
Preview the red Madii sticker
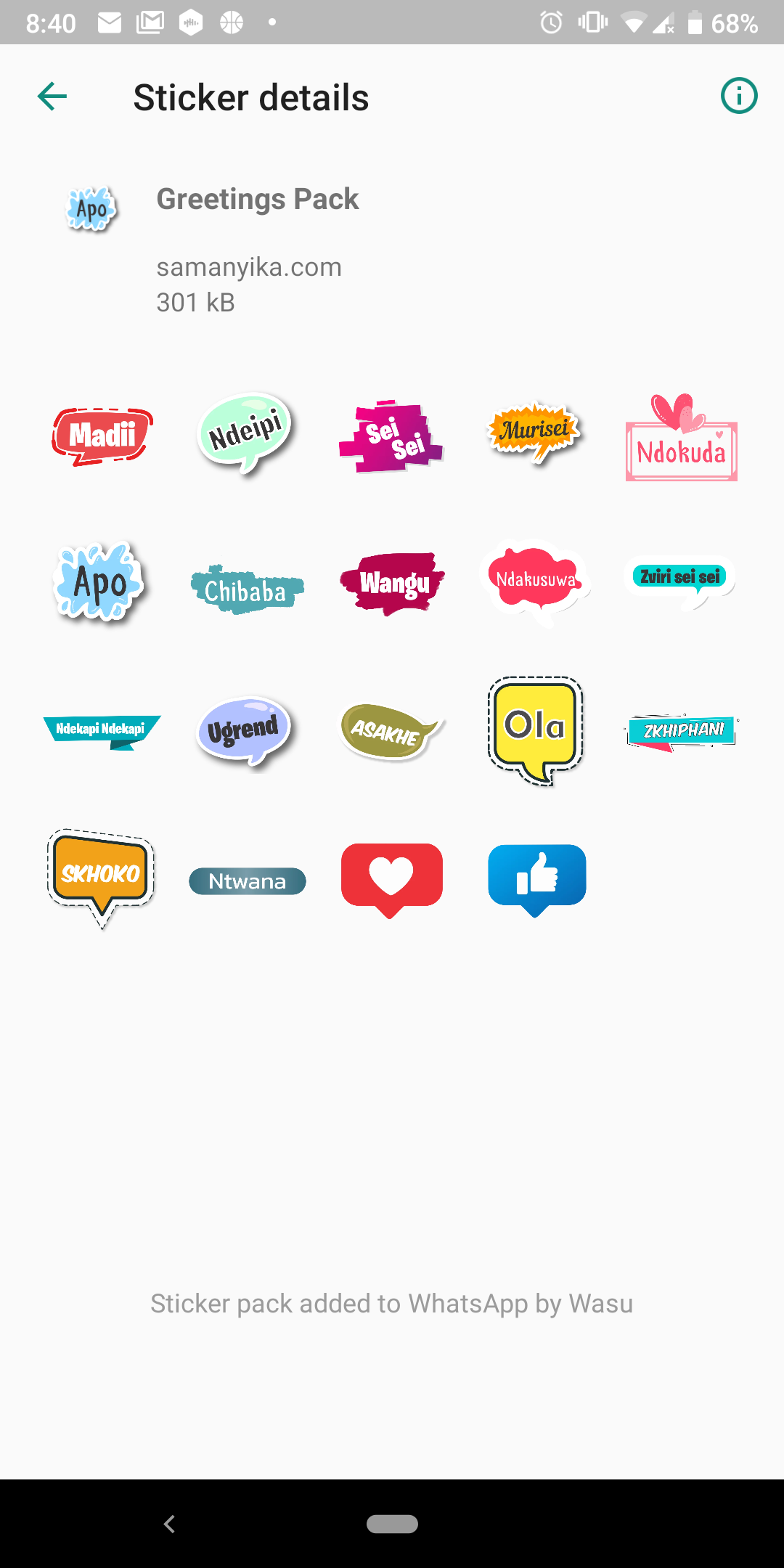click(x=102, y=436)
